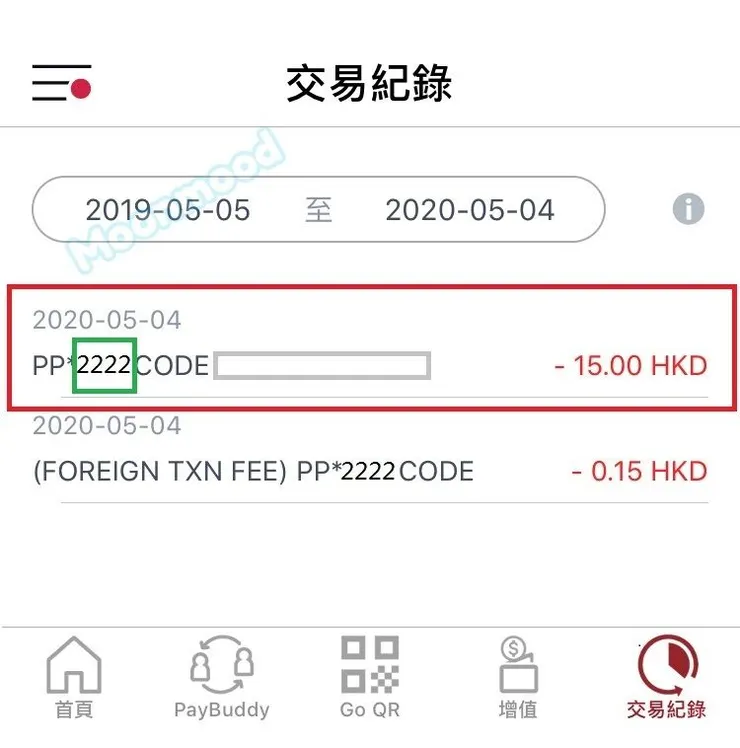Tap the - 15.00 HKD amount
The image size is (740, 748).
(630, 365)
